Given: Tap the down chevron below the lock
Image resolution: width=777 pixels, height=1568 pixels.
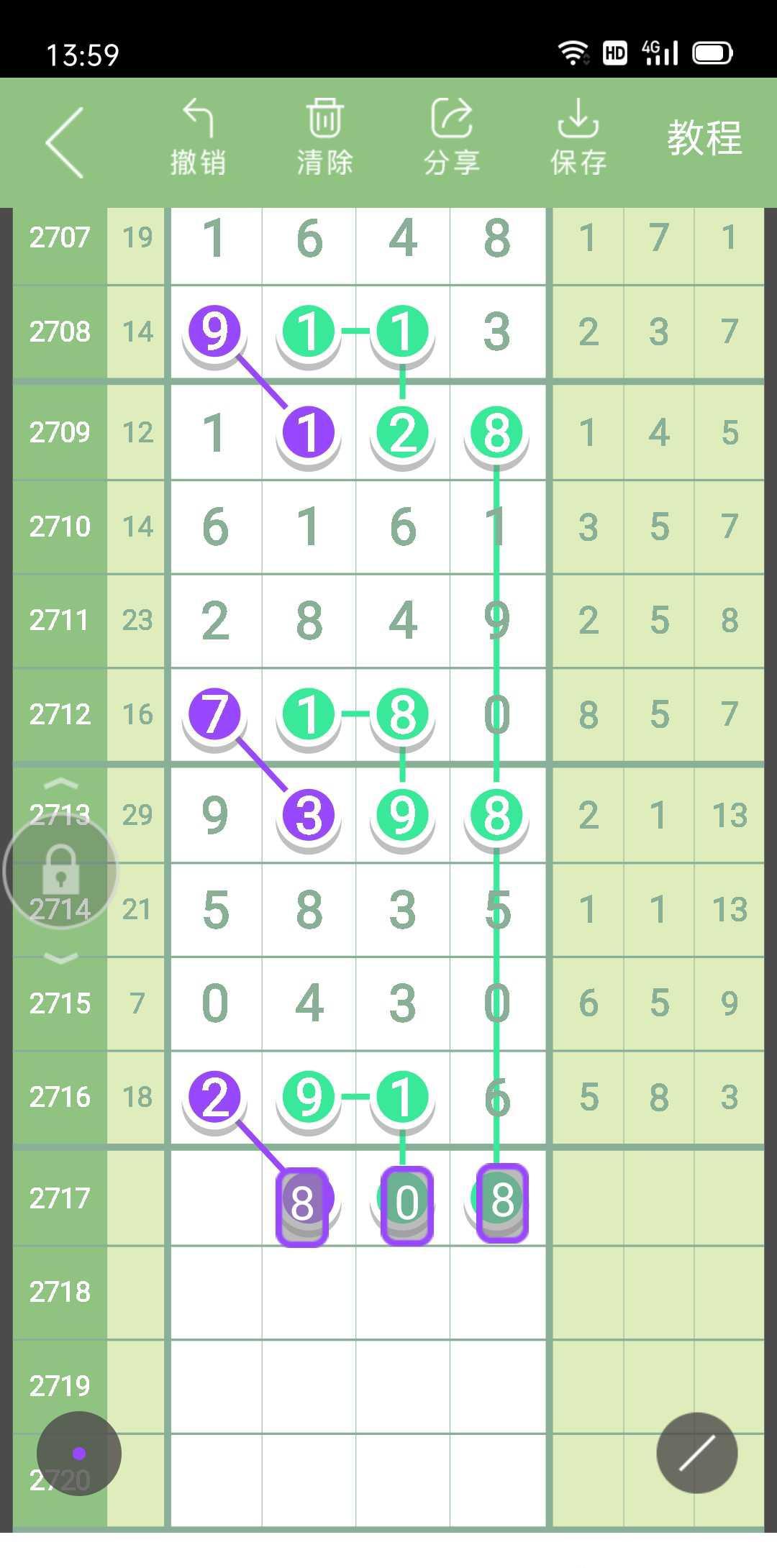Looking at the screenshot, I should tap(61, 958).
